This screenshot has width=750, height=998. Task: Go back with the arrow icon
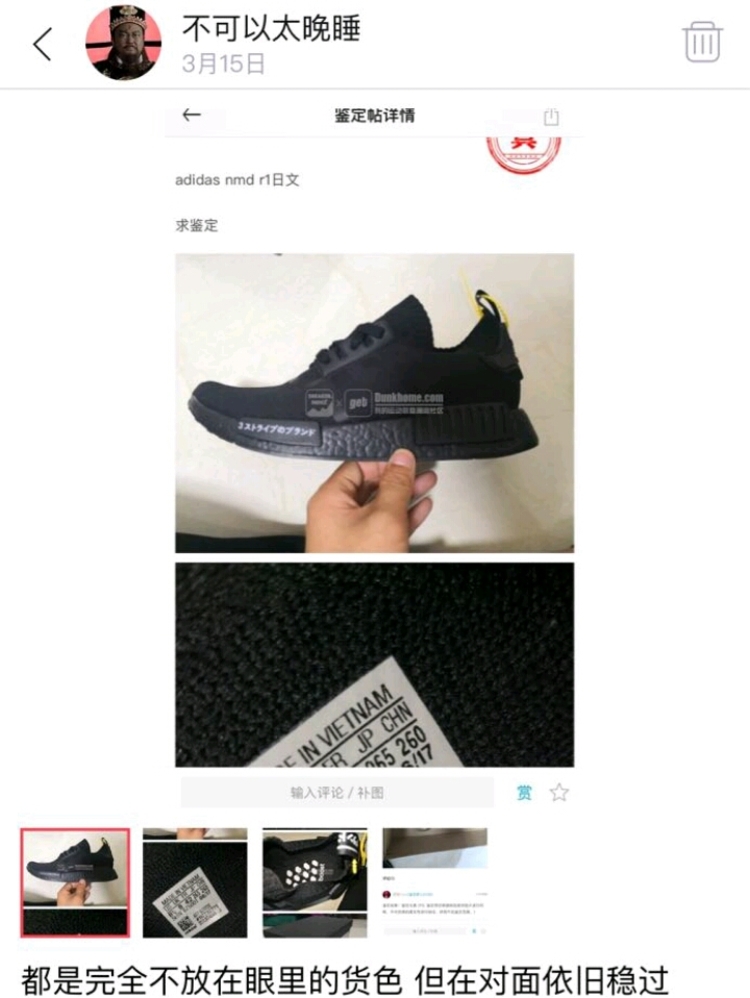click(x=42, y=44)
